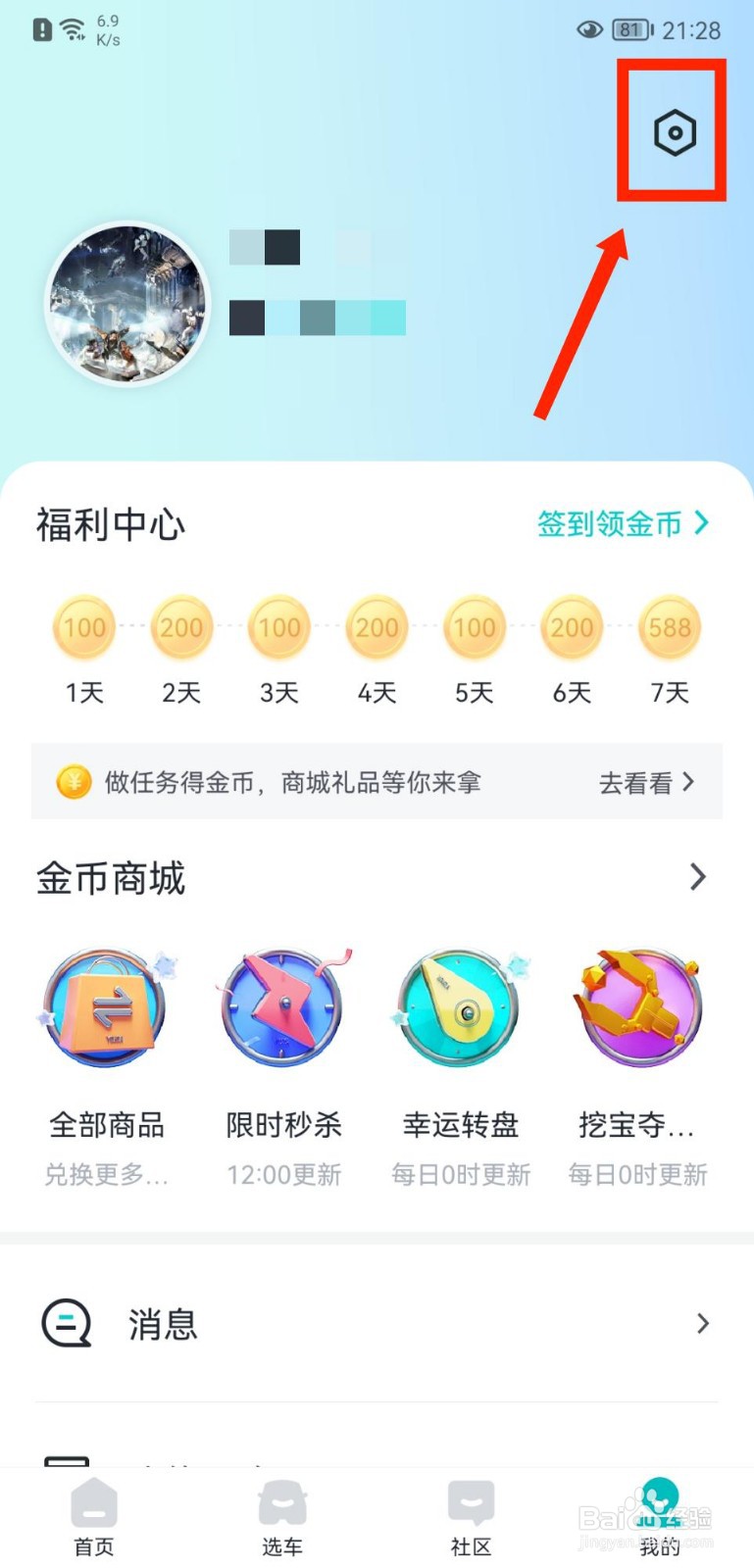Open 消息 details using the right chevron
Image resolution: width=754 pixels, height=1568 pixels.
(702, 1324)
